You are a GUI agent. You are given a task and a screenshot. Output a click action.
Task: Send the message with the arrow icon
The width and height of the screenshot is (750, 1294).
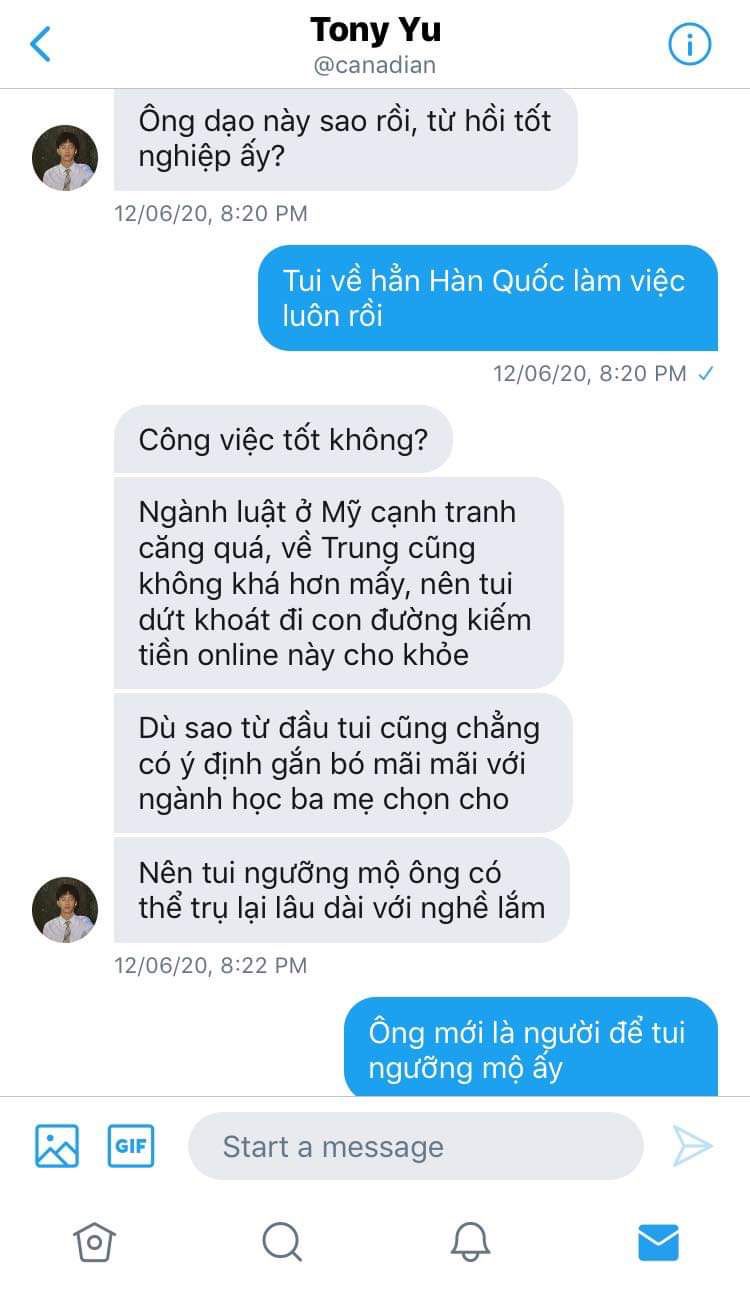click(x=692, y=1146)
